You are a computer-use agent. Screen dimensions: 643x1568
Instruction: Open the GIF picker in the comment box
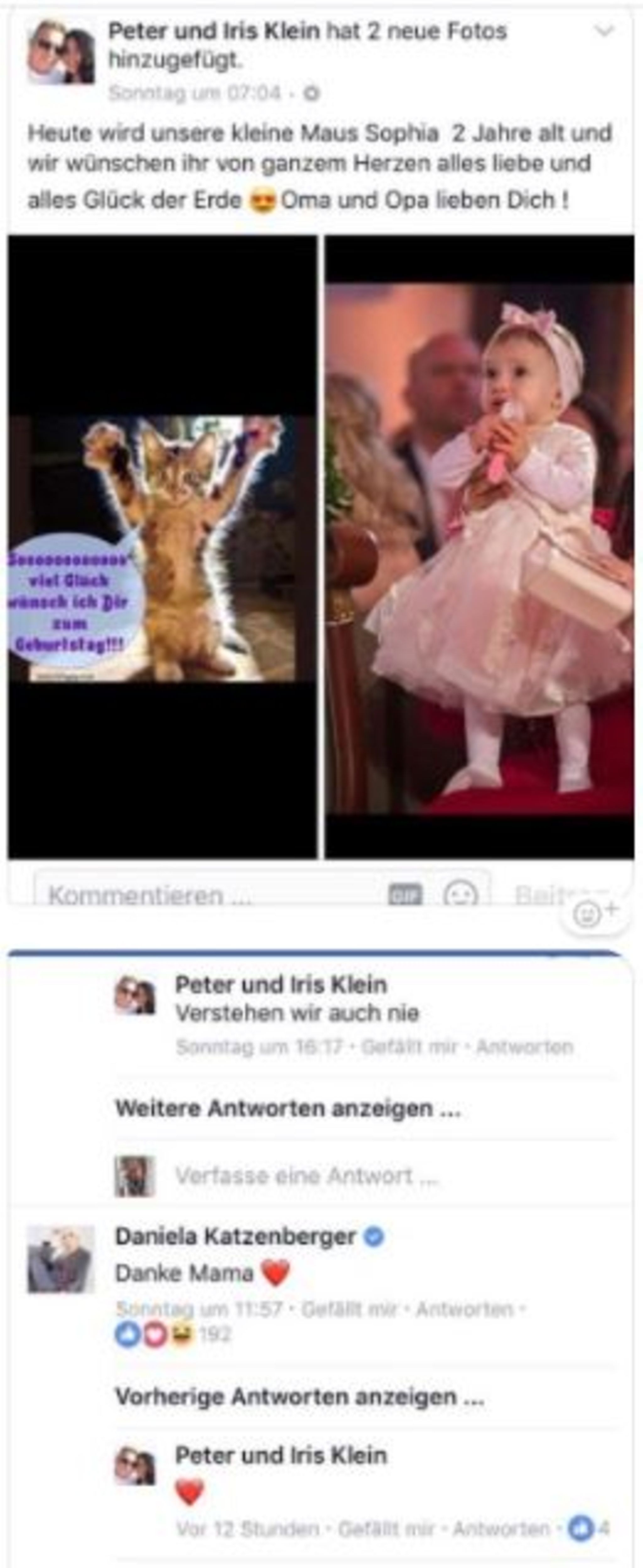coord(405,895)
